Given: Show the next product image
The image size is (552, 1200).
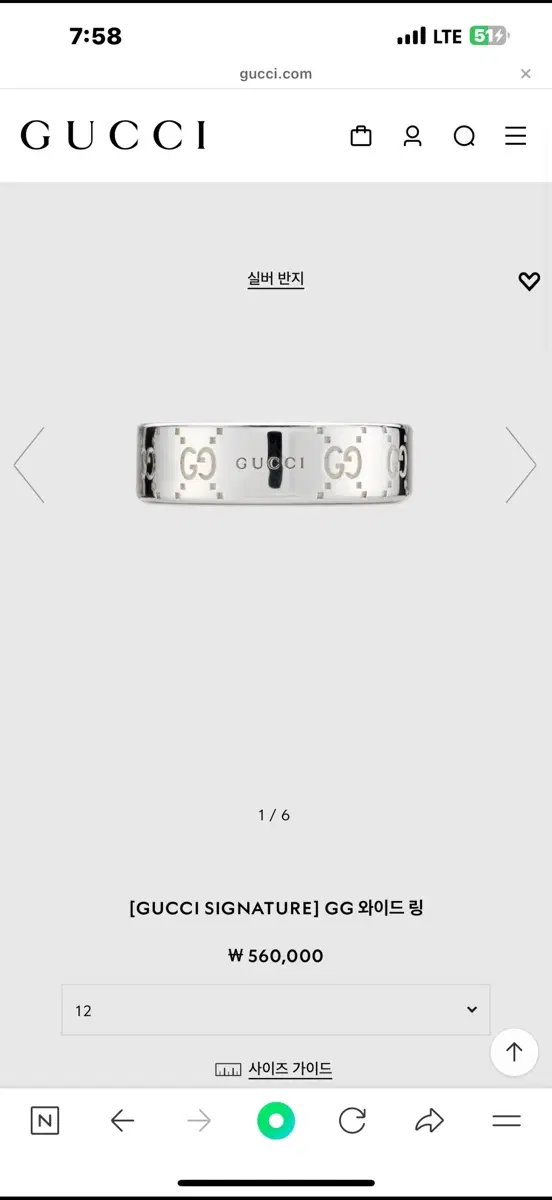Looking at the screenshot, I should 521,464.
